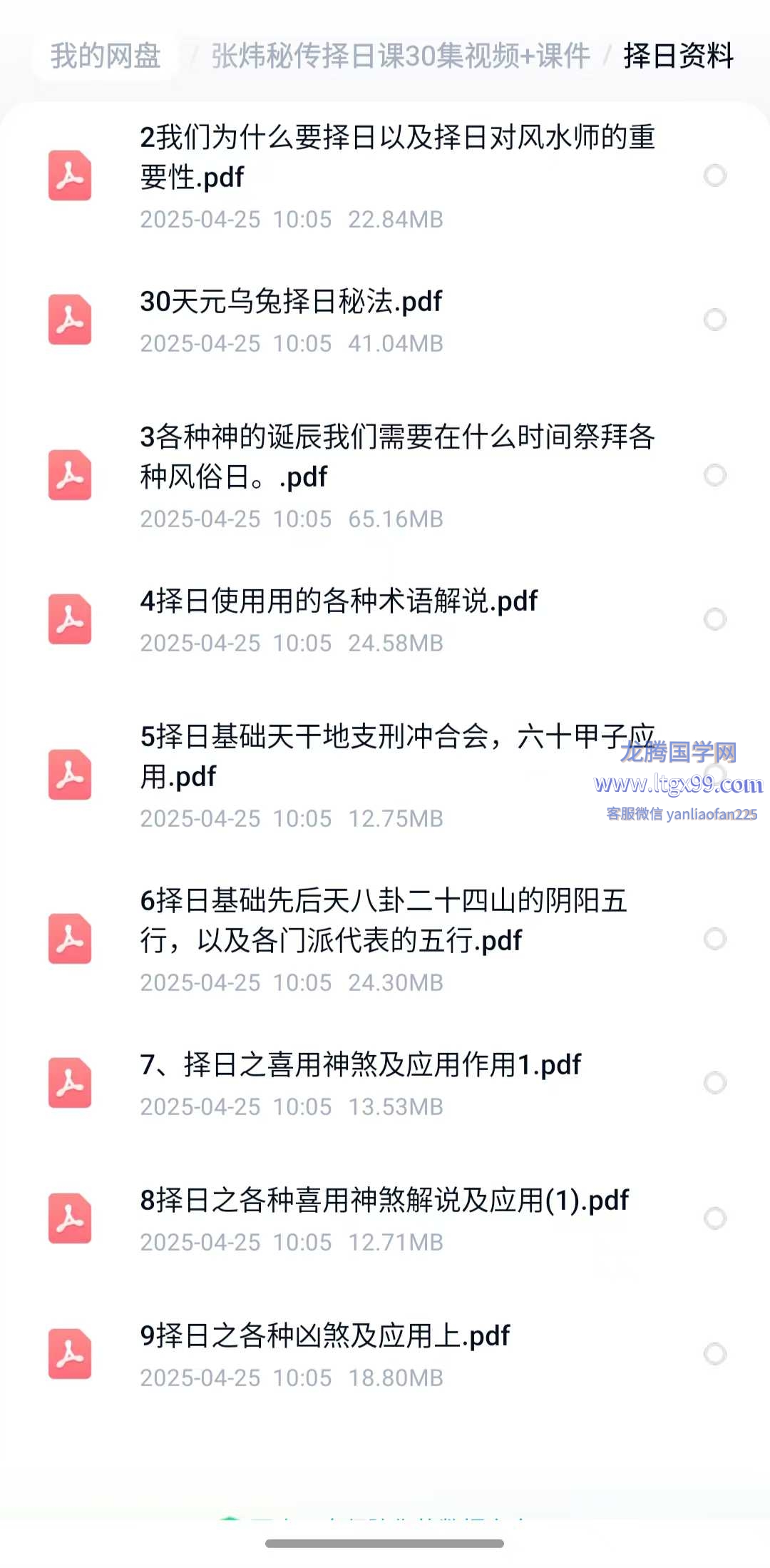Open 4择日使用用的各种术语解说.pdf
The width and height of the screenshot is (770, 1568).
point(339,602)
